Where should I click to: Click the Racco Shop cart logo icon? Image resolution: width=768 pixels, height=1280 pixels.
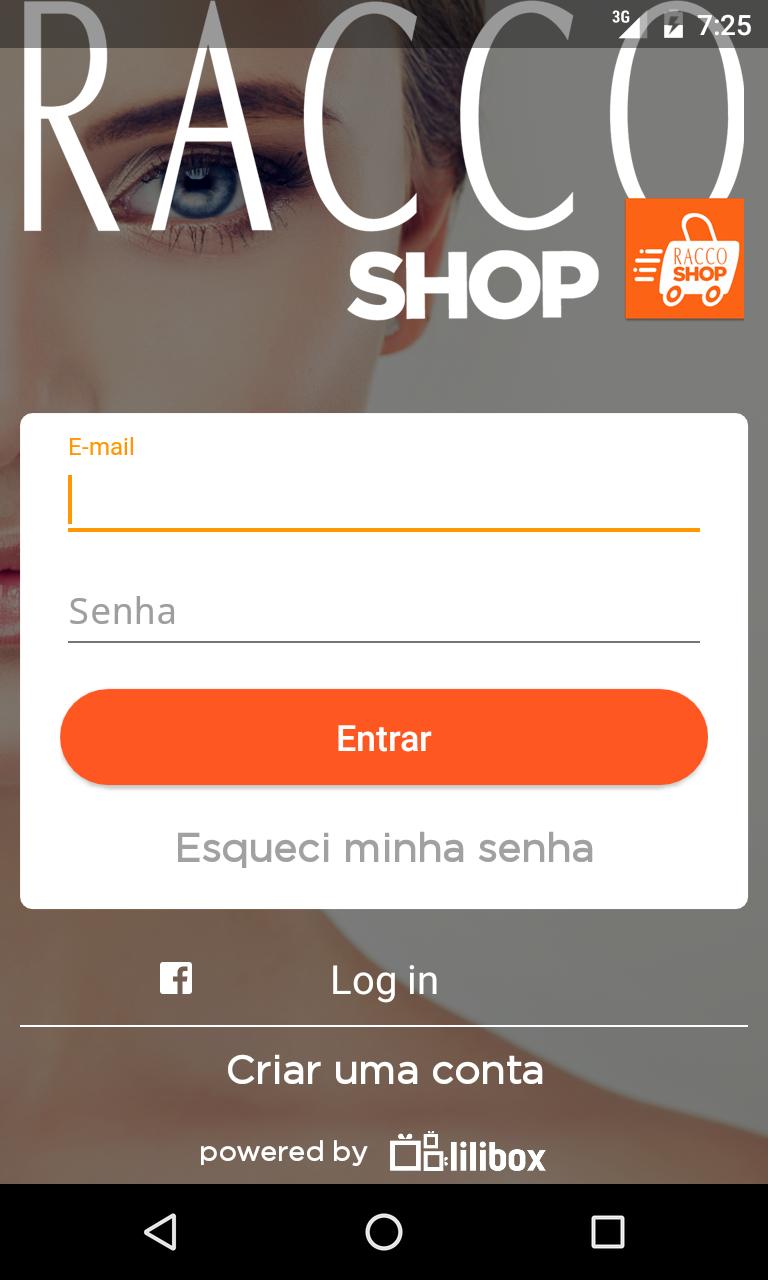click(684, 260)
